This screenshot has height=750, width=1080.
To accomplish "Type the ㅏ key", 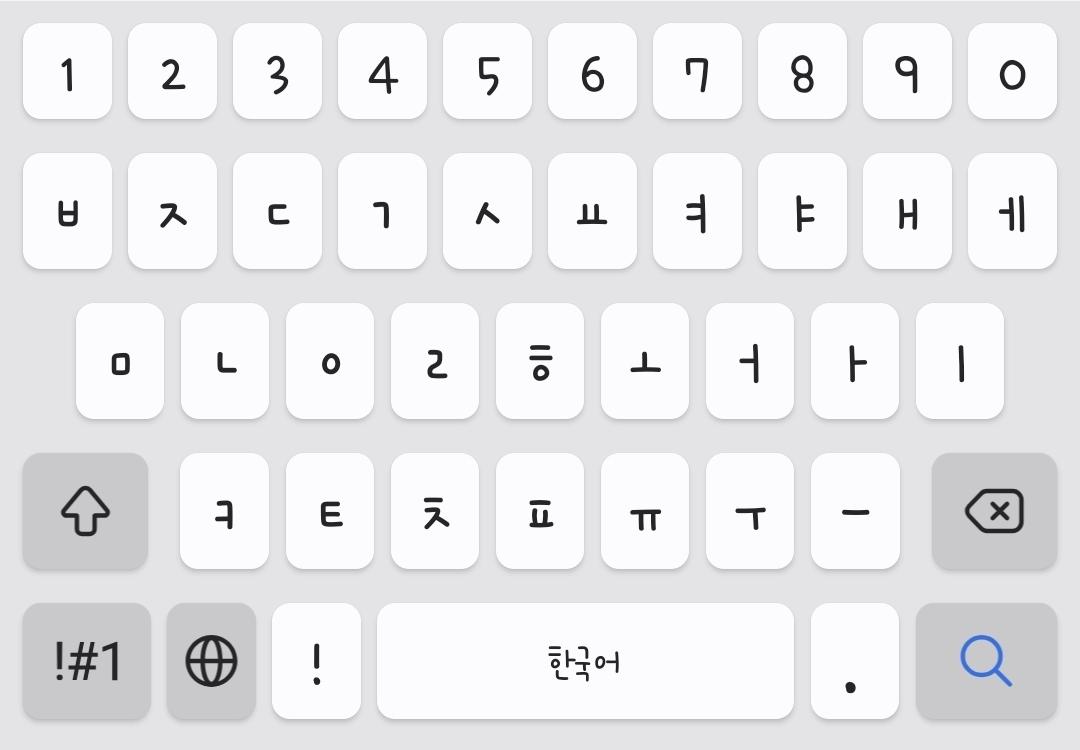I will pos(854,361).
